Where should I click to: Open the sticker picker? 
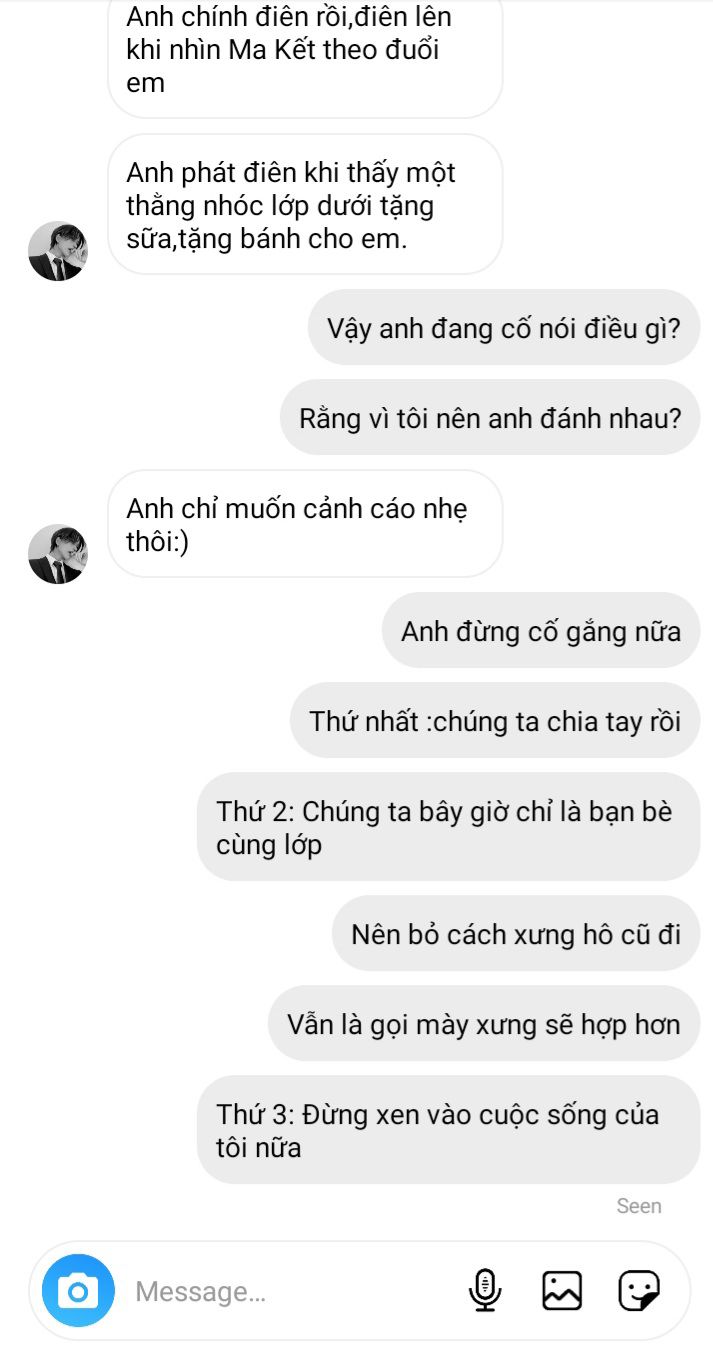[638, 1291]
